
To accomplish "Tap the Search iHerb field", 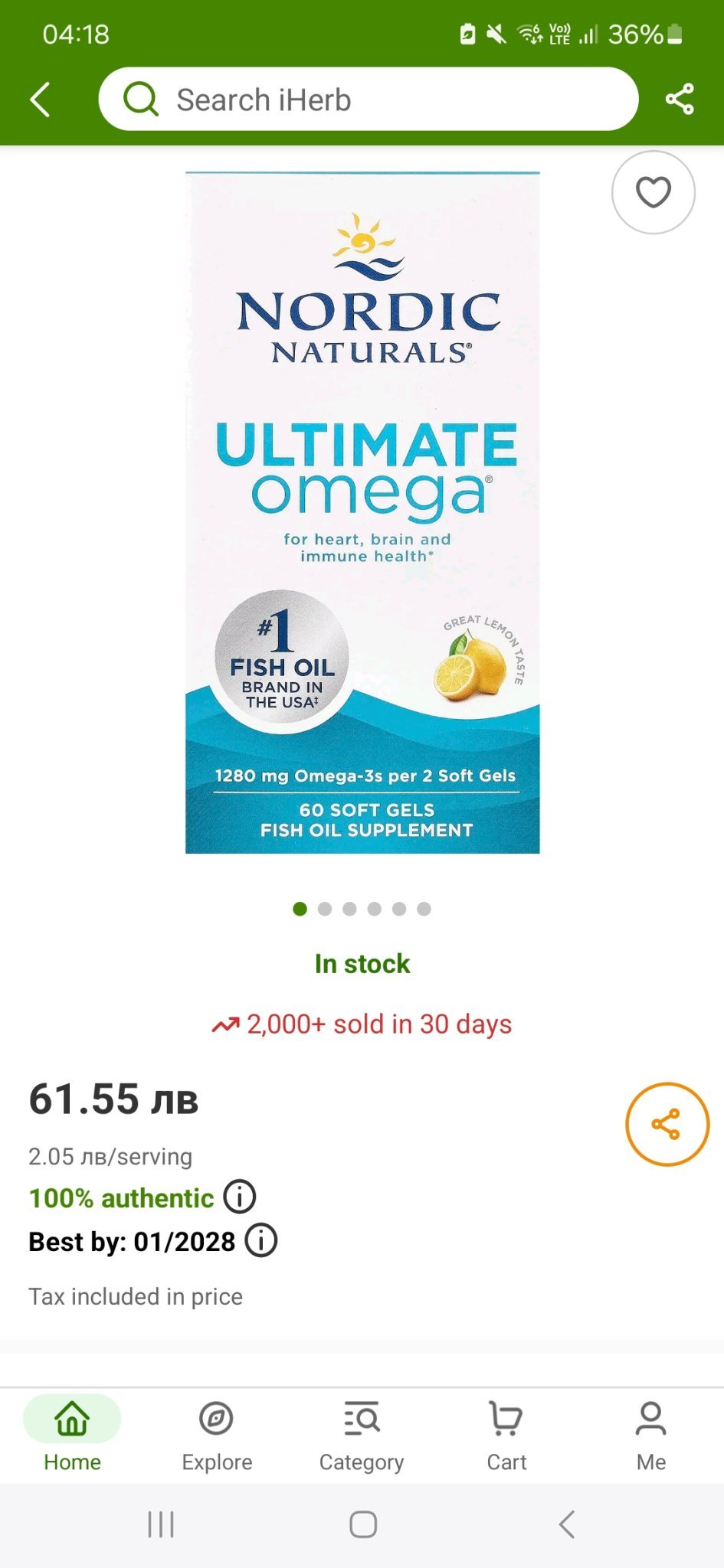I will coord(368,100).
